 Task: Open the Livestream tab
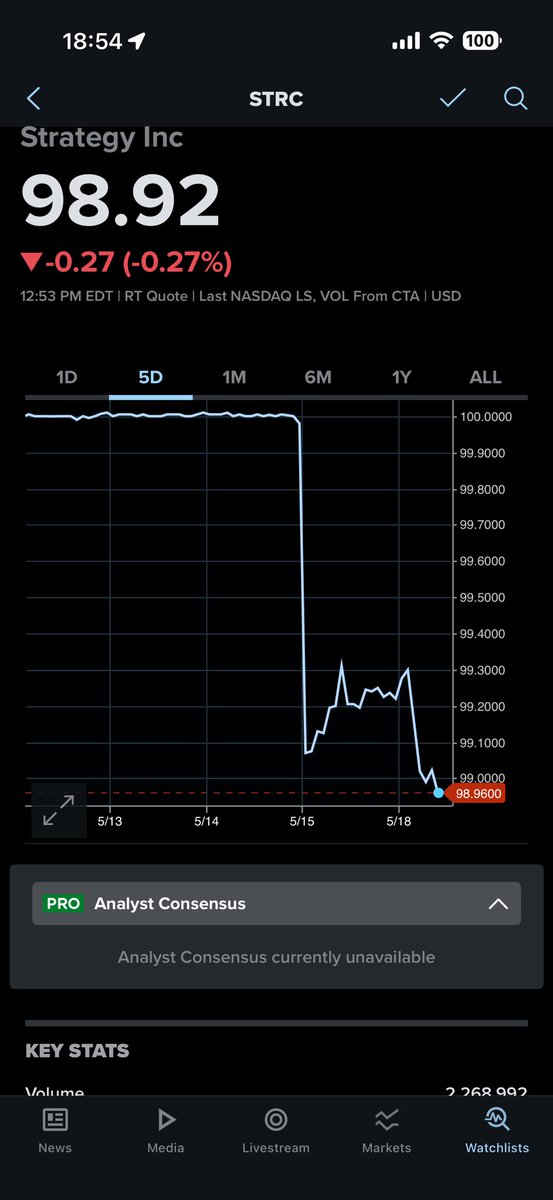276,1131
